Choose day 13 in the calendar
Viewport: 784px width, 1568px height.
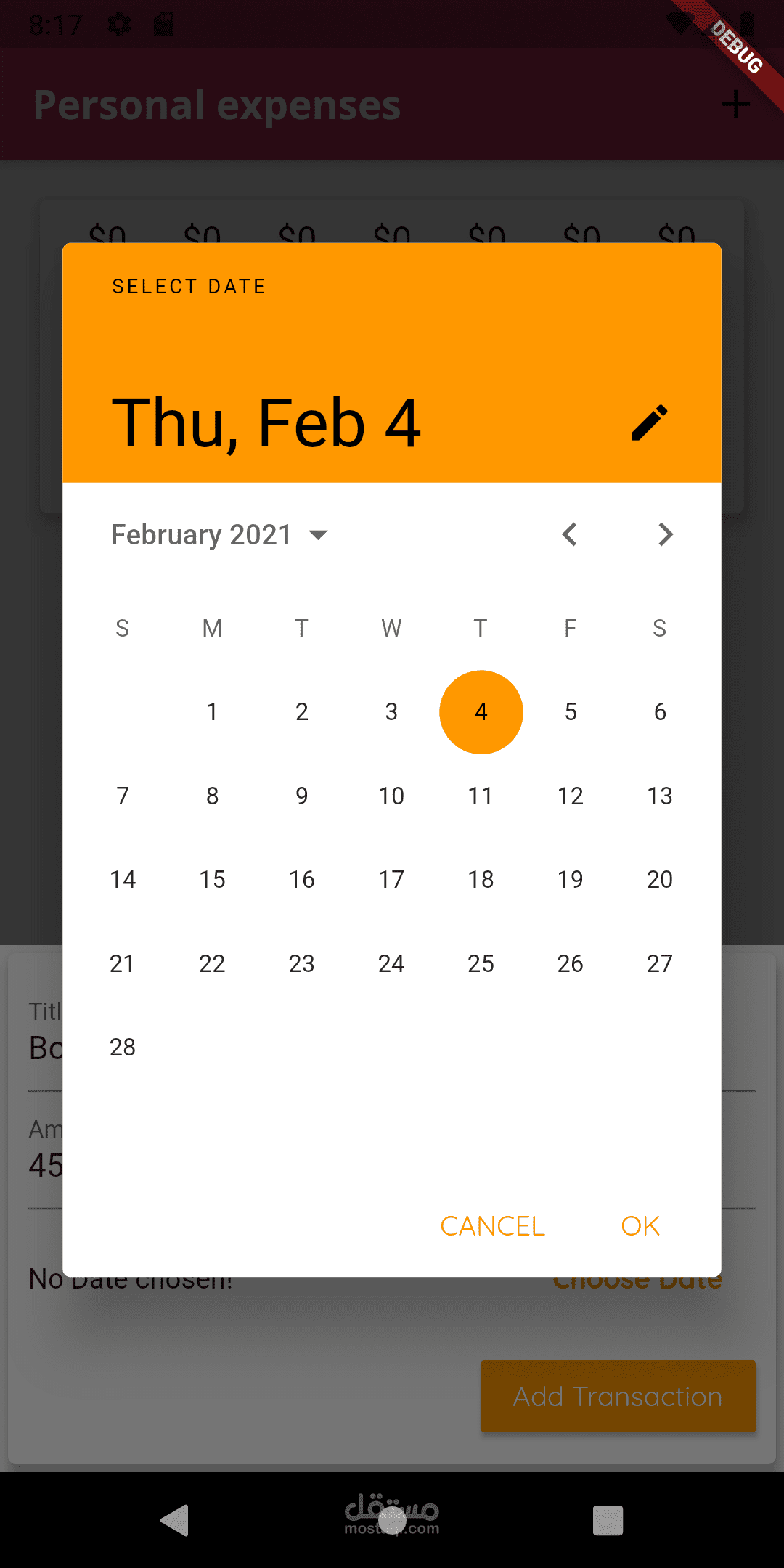coord(659,796)
